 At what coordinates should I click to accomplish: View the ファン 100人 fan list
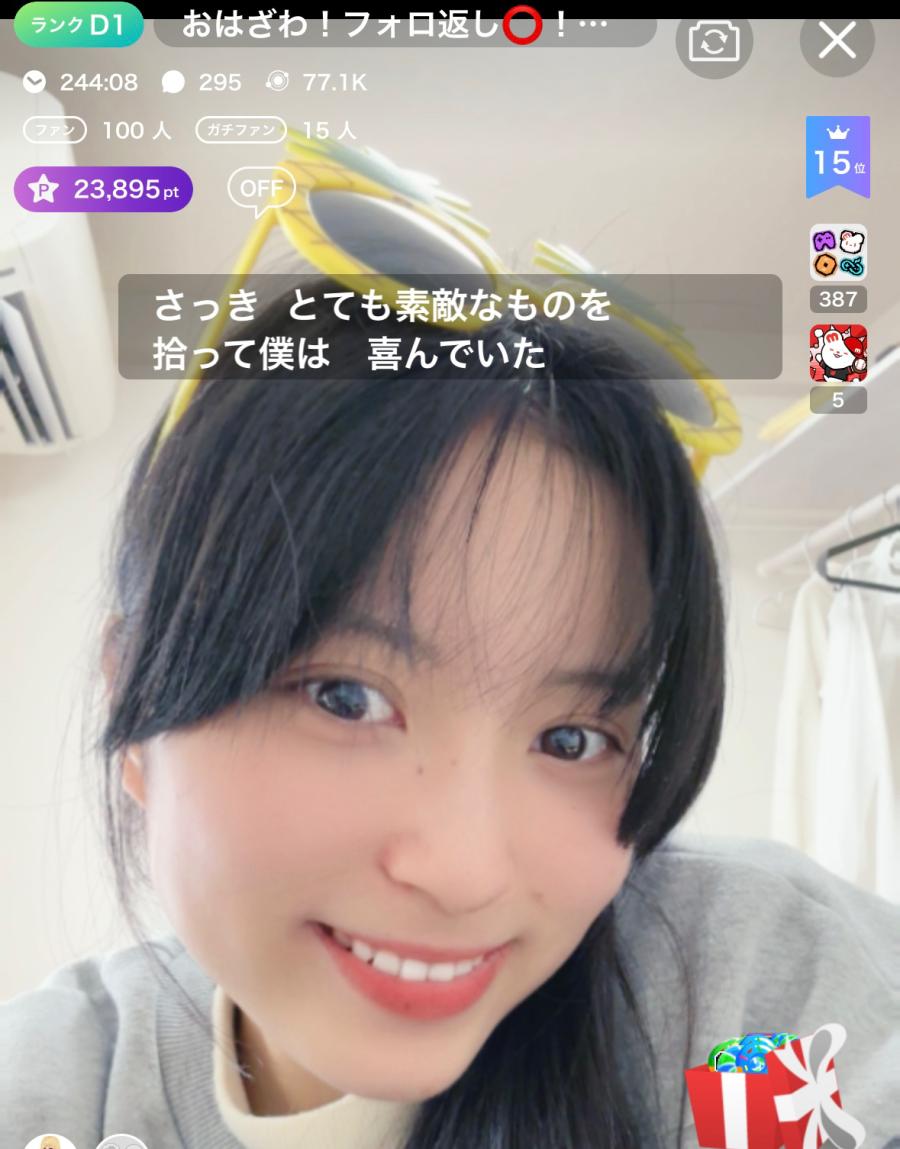pyautogui.click(x=97, y=130)
